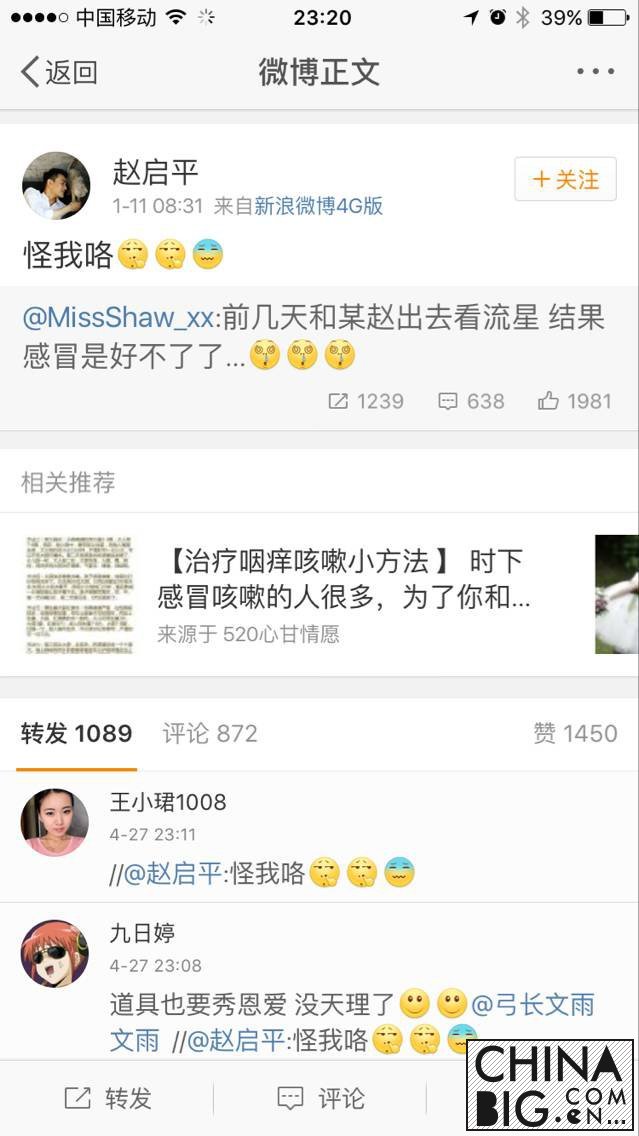639x1136 pixels.
Task: Open 王小珺1008's profile avatar
Action: coord(54,822)
